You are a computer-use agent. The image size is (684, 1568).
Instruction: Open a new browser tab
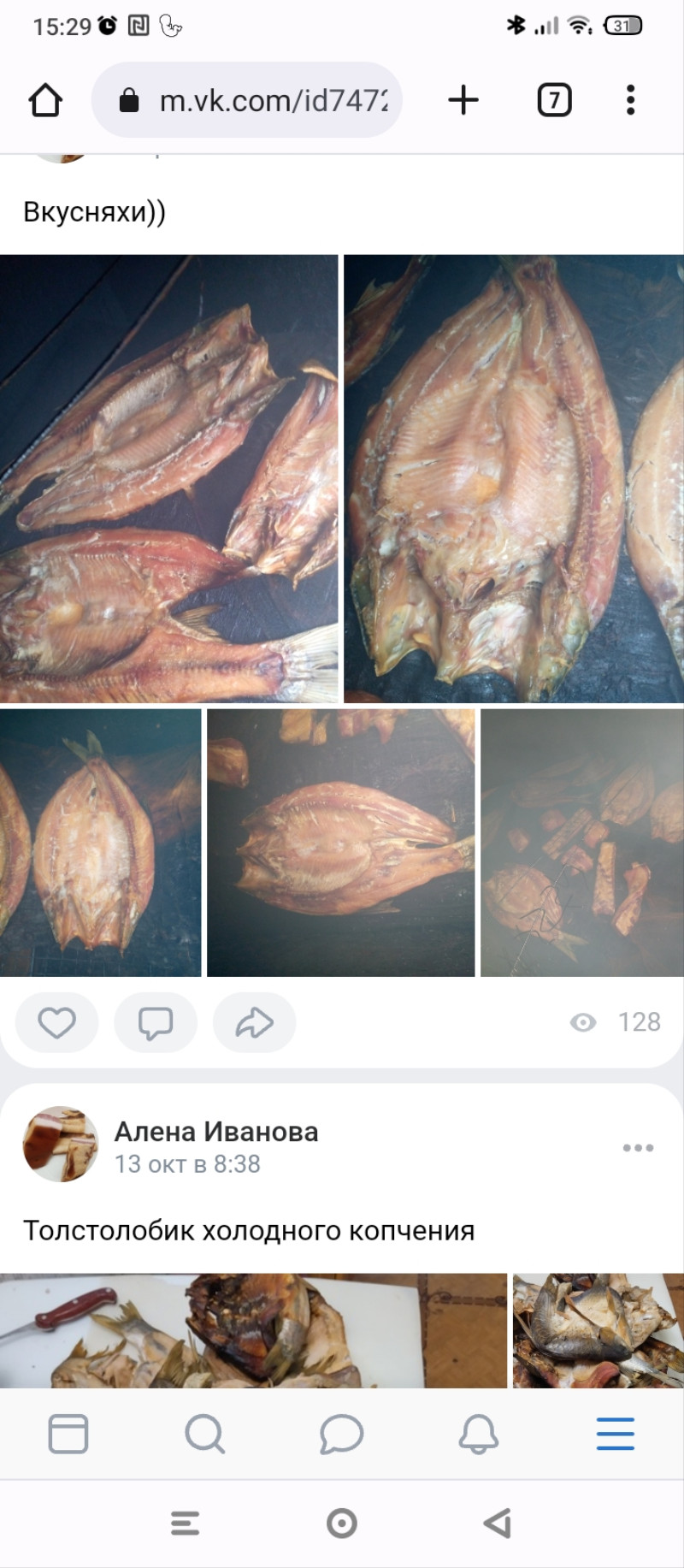[x=463, y=100]
